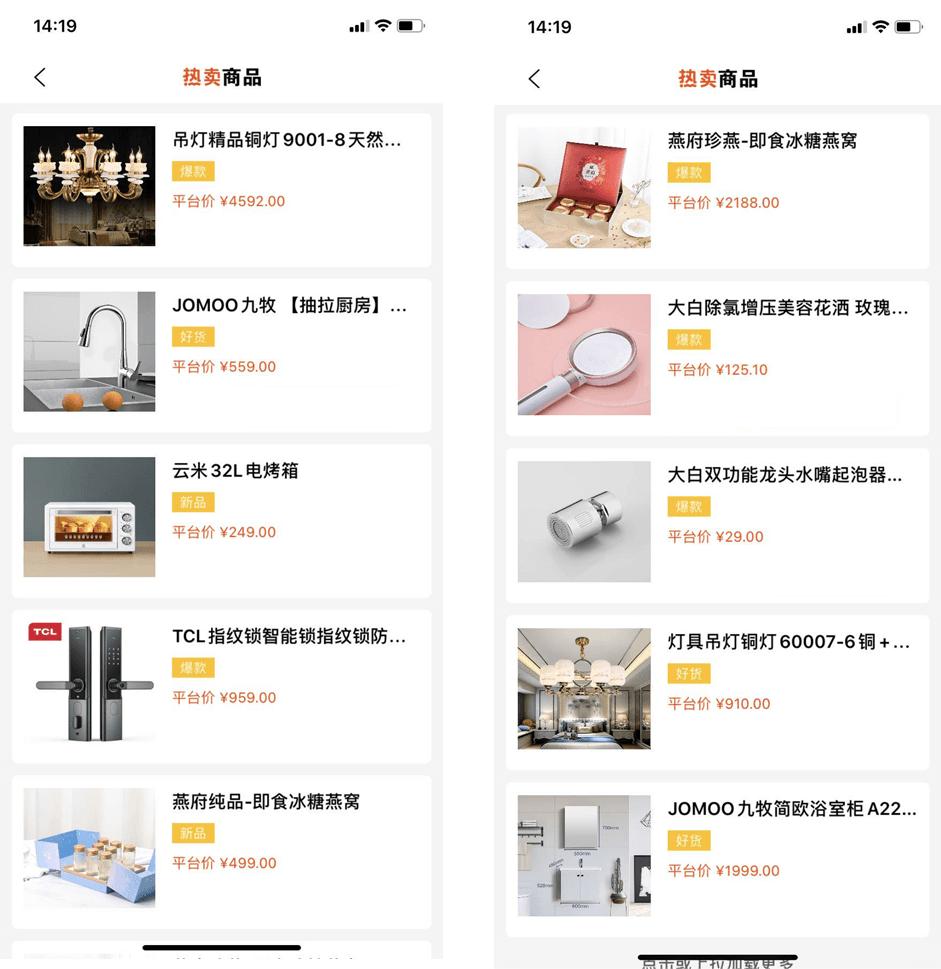Tap the faucet aerator product image
The image size is (941, 969).
coord(583,521)
